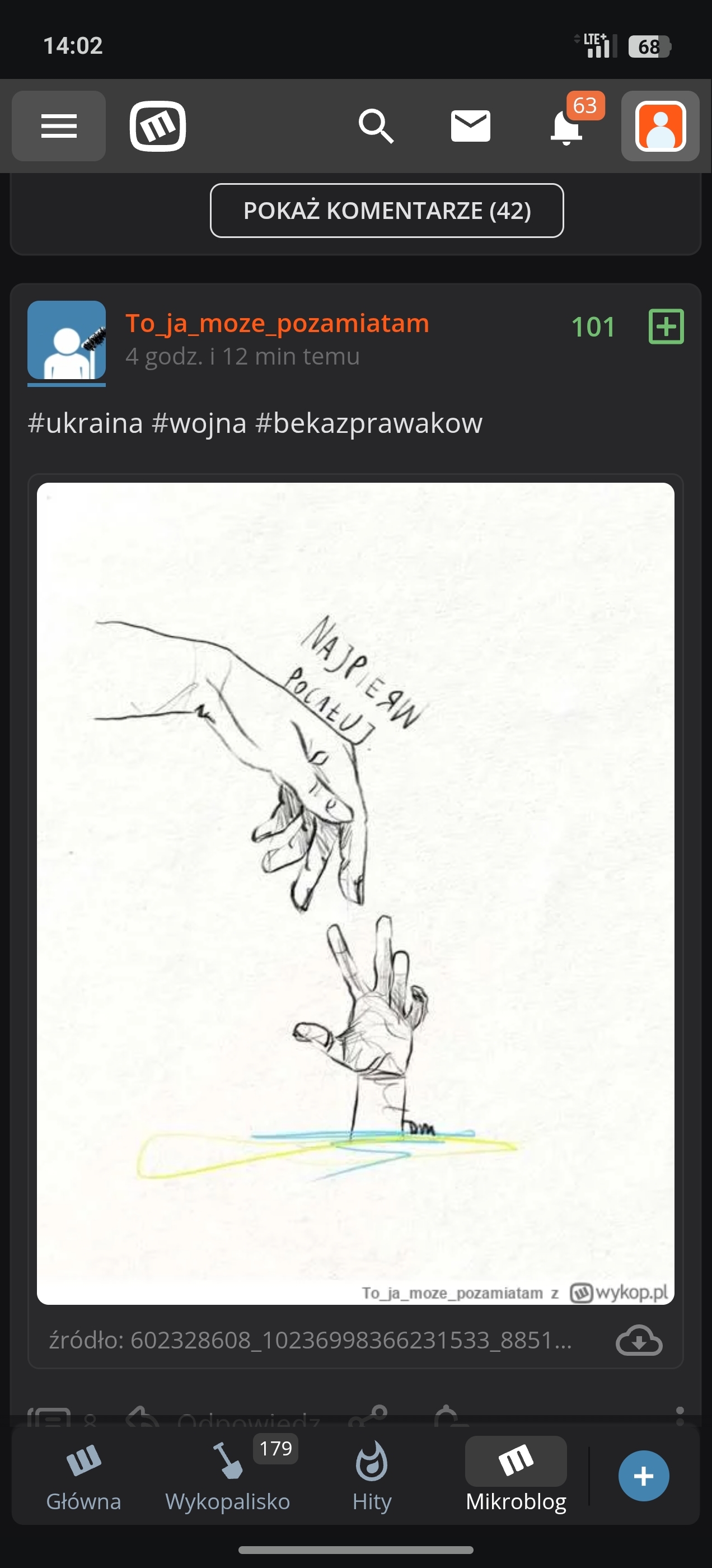Open To_ja_moze_pozamiatam's profile
The width and height of the screenshot is (712, 1568).
tap(277, 323)
